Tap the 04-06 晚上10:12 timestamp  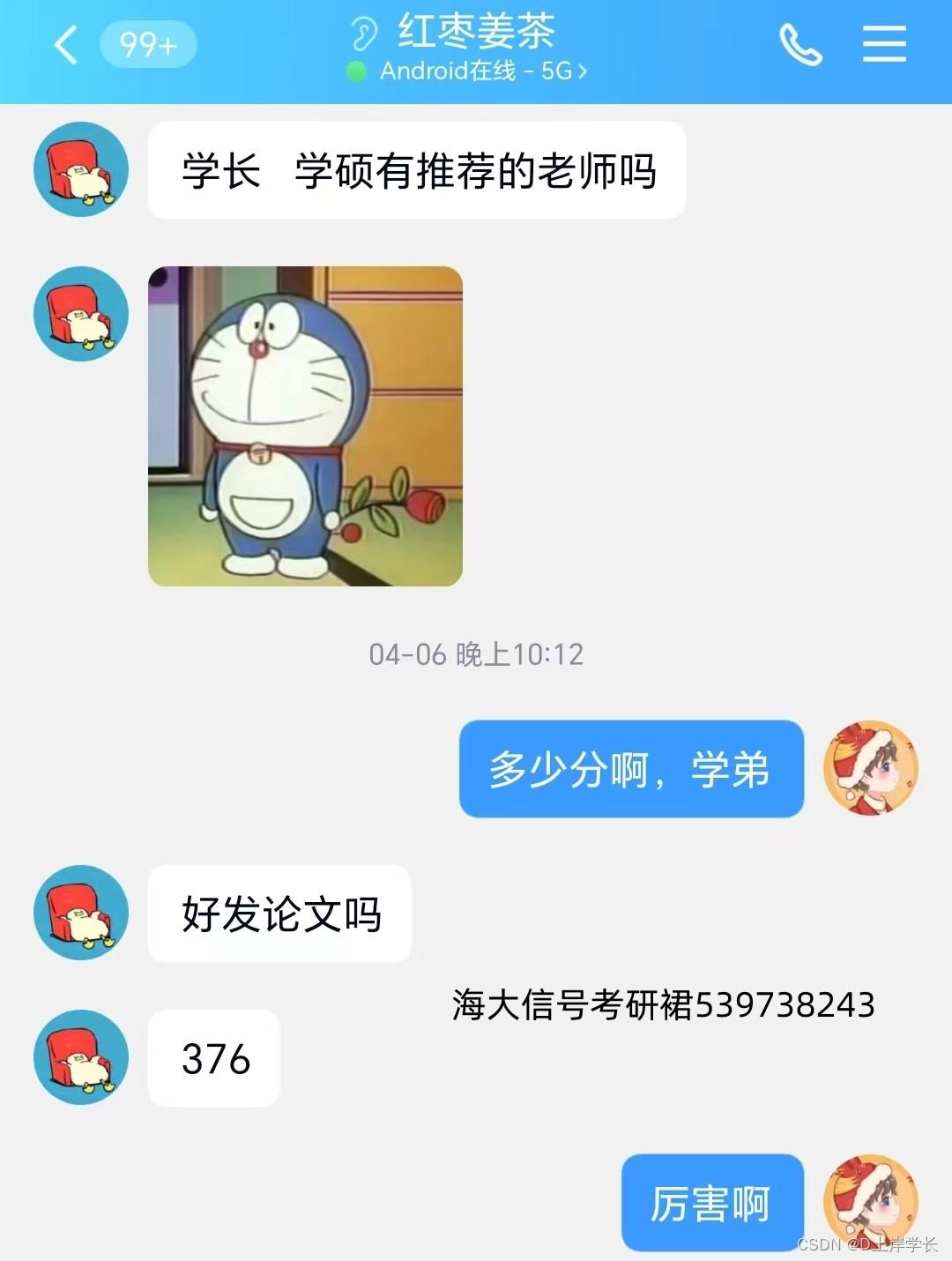tap(476, 654)
